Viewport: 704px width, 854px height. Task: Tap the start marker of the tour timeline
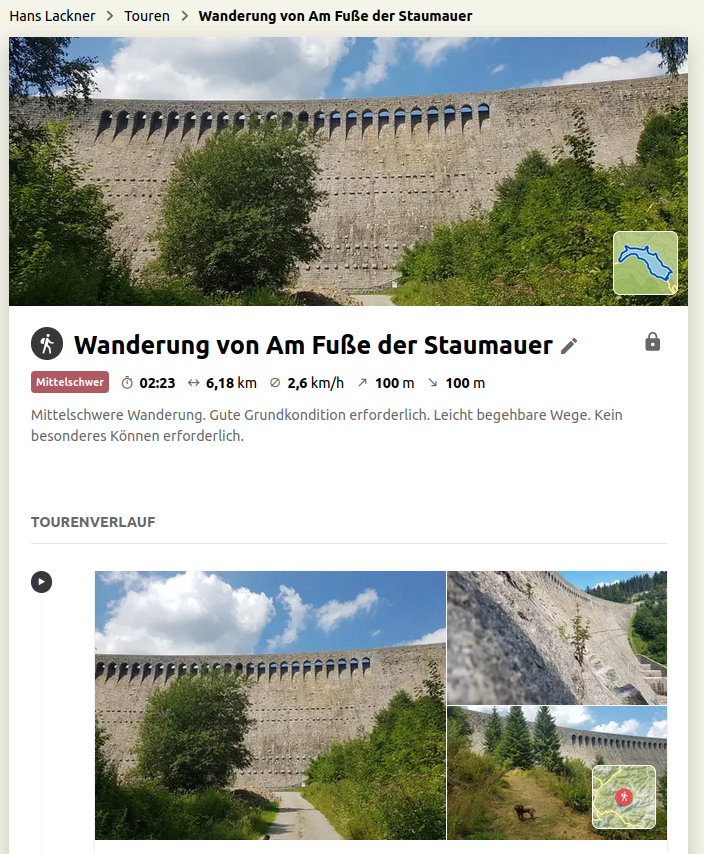point(41,582)
